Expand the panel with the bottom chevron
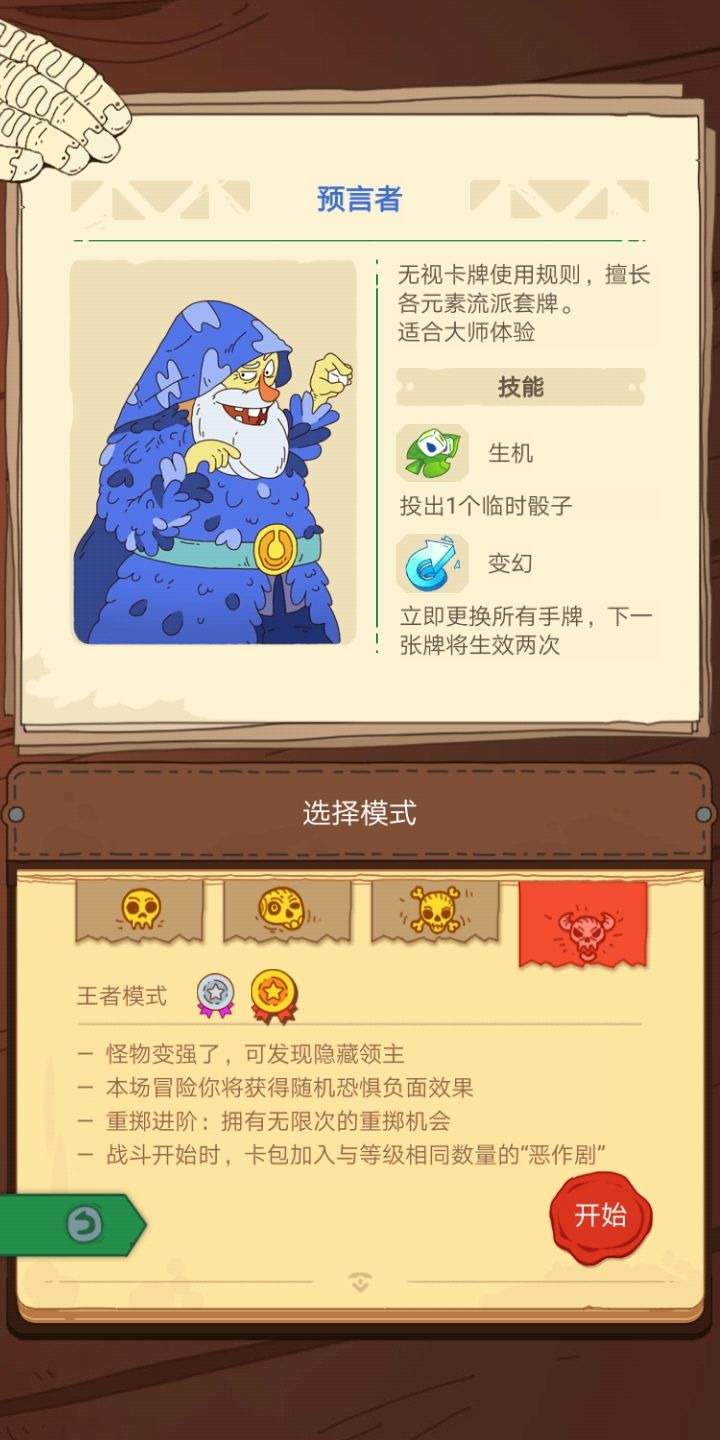 point(360,1282)
